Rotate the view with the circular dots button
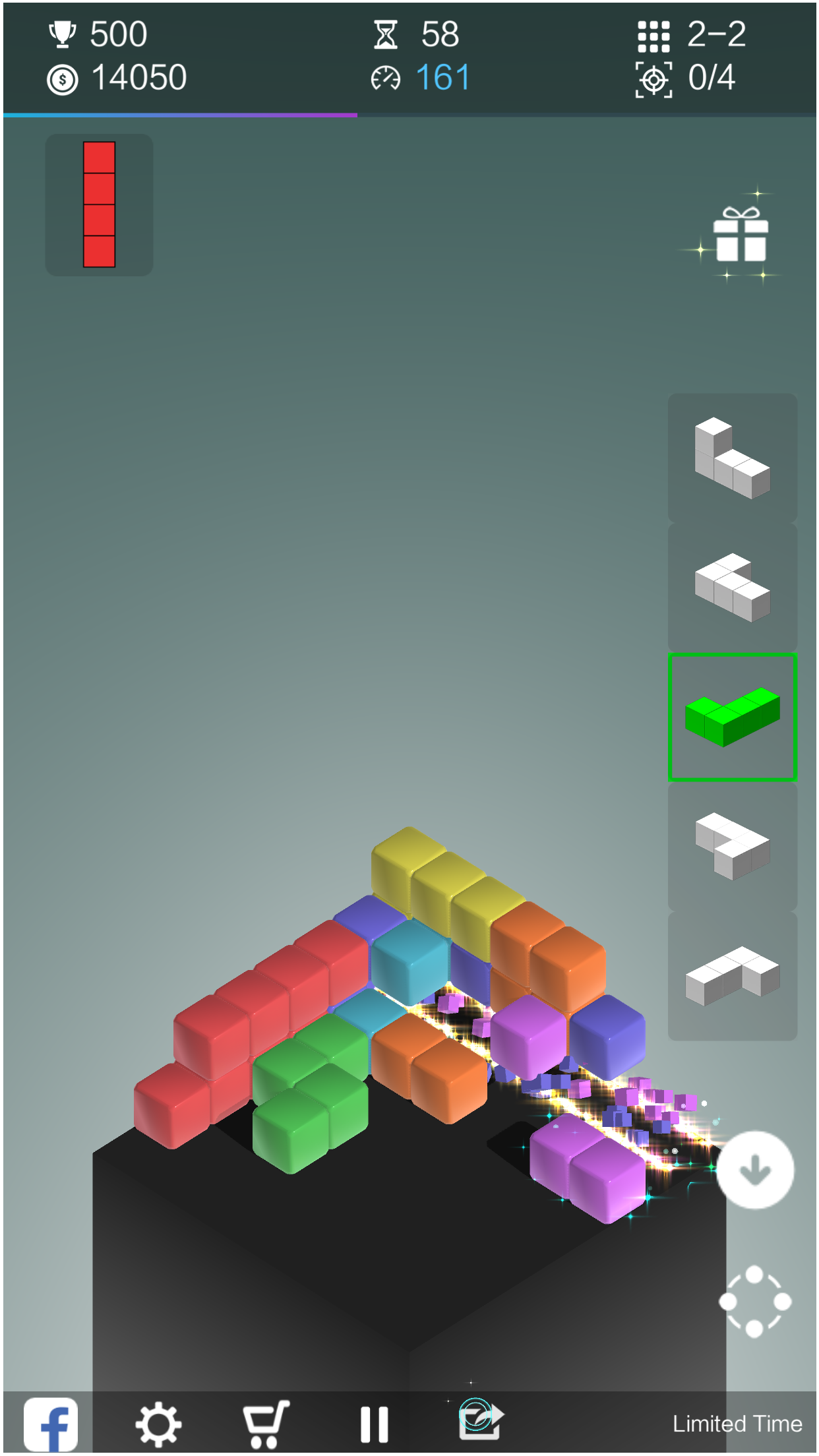This screenshot has height=1456, width=819. [x=755, y=1301]
